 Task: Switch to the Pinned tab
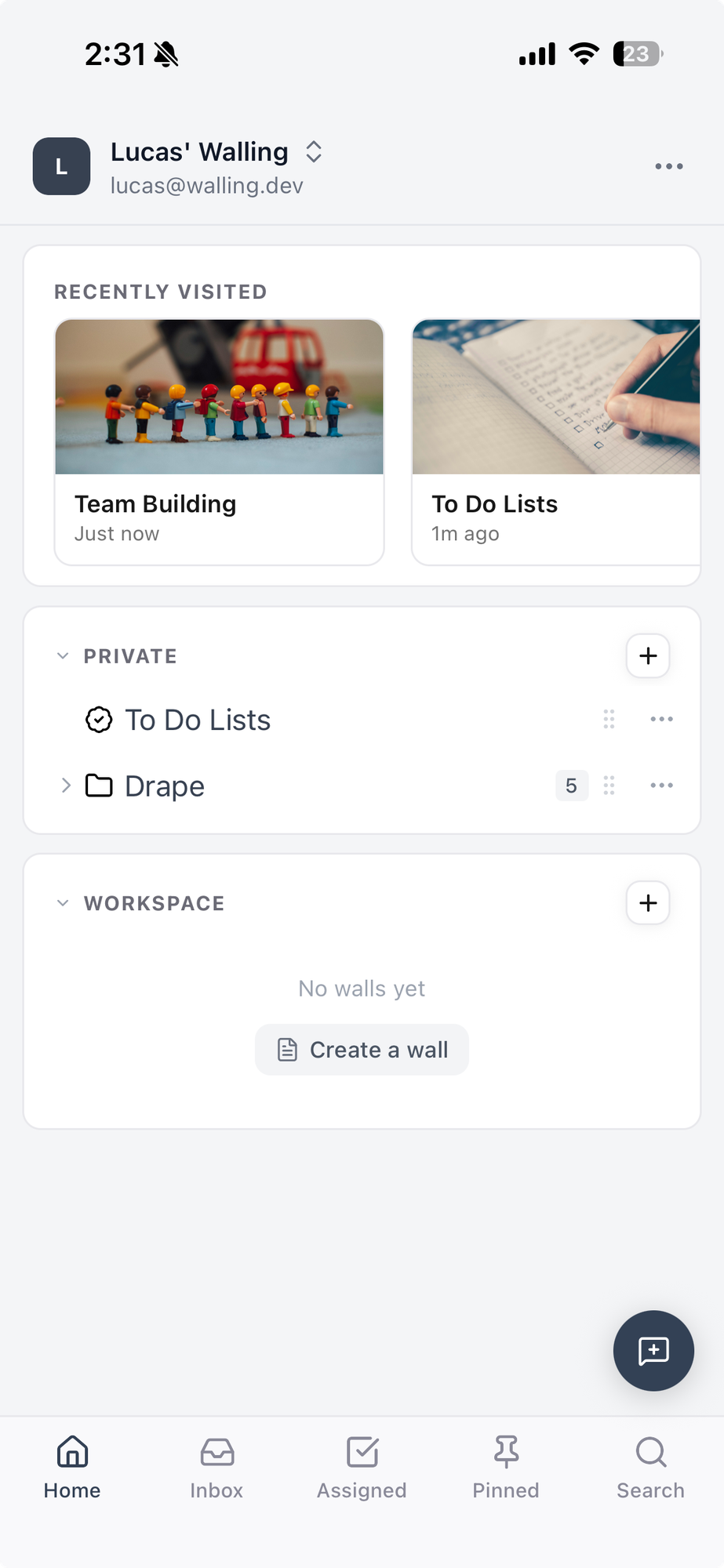click(x=506, y=1468)
